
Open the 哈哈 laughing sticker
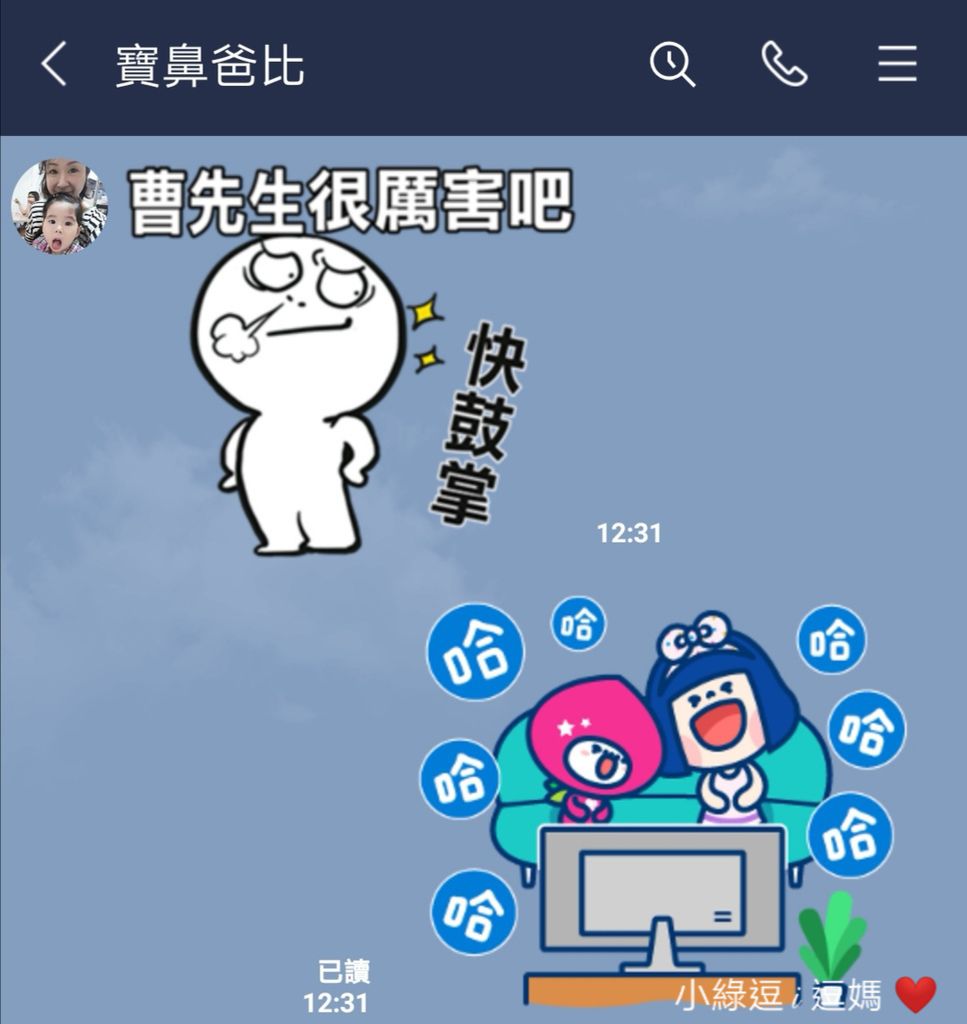coord(660,790)
